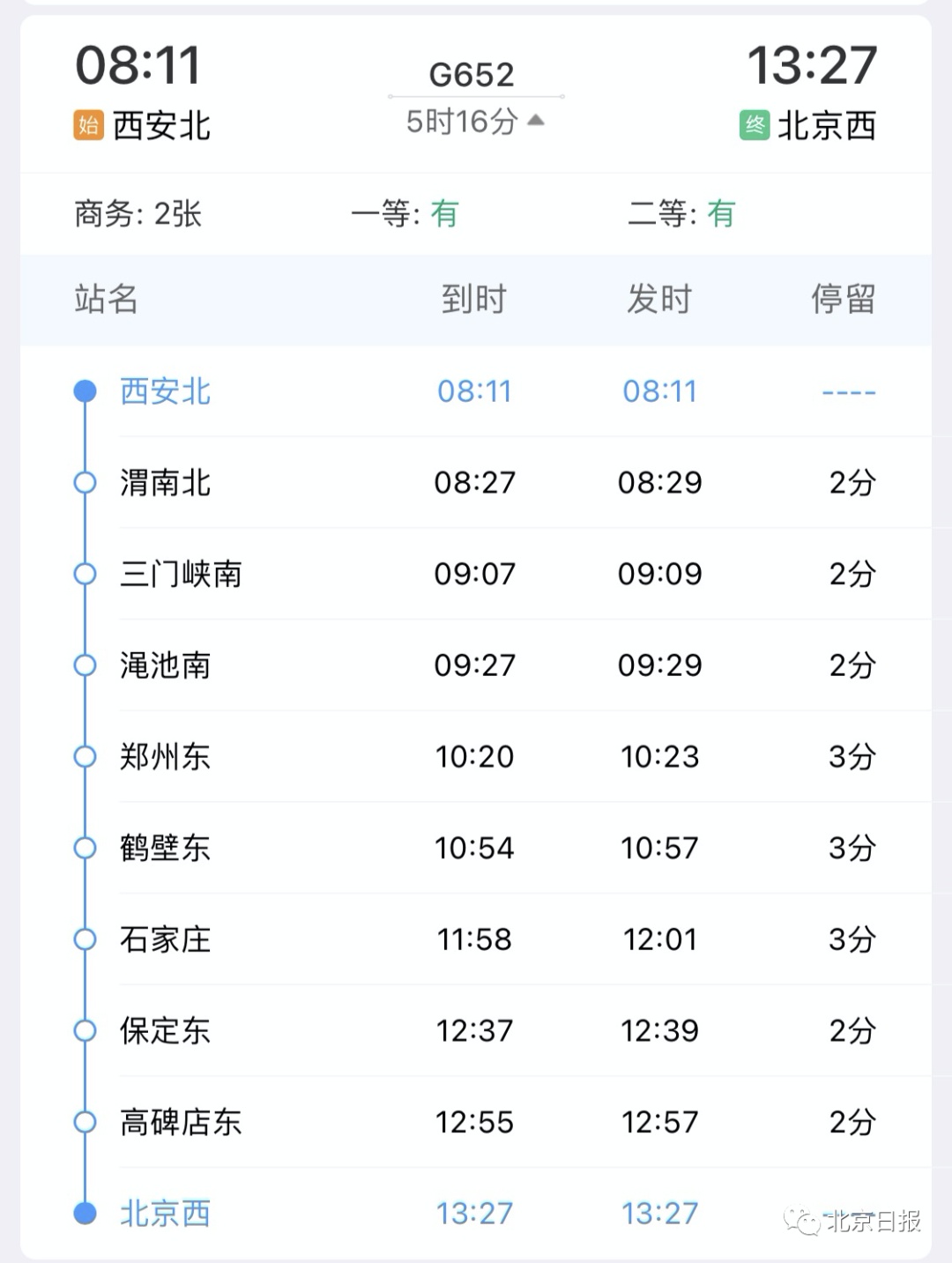Select the filled circle marker beside 西安北
The image size is (952, 1263).
[x=85, y=391]
